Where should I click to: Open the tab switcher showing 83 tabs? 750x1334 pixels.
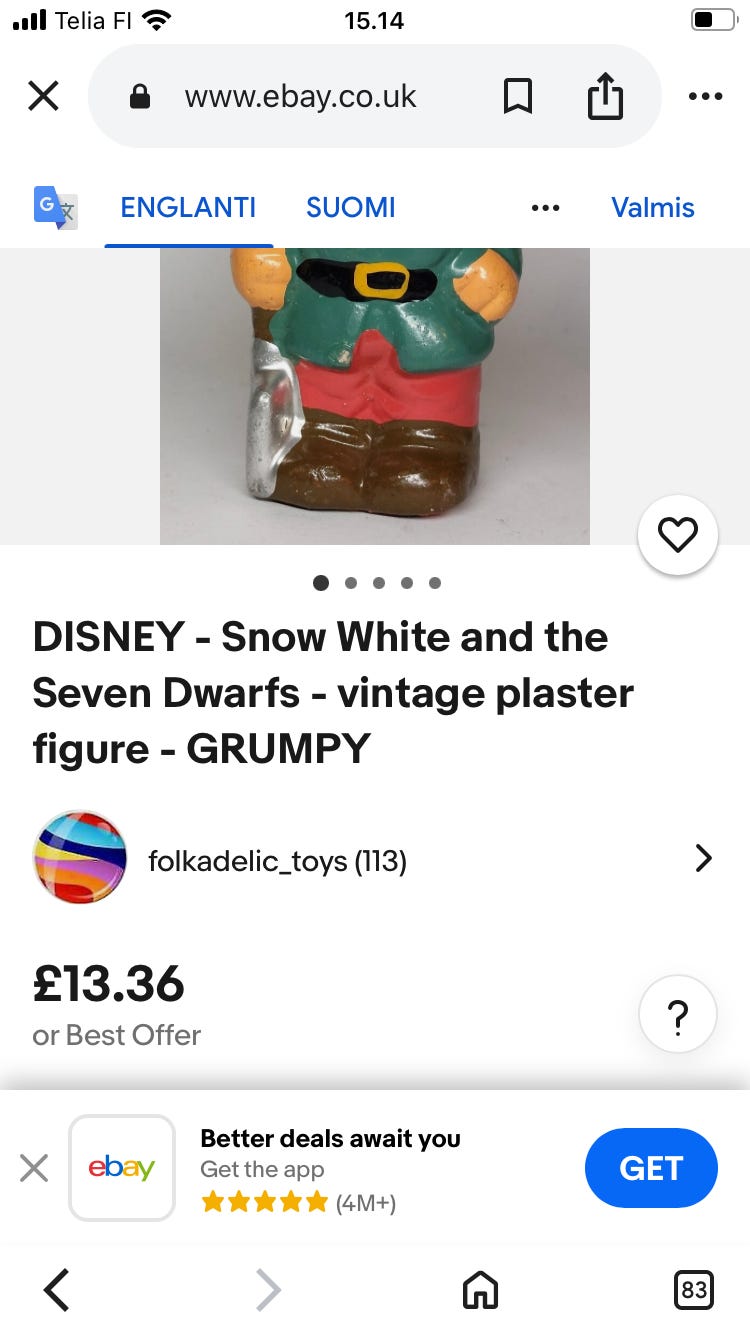click(694, 1290)
